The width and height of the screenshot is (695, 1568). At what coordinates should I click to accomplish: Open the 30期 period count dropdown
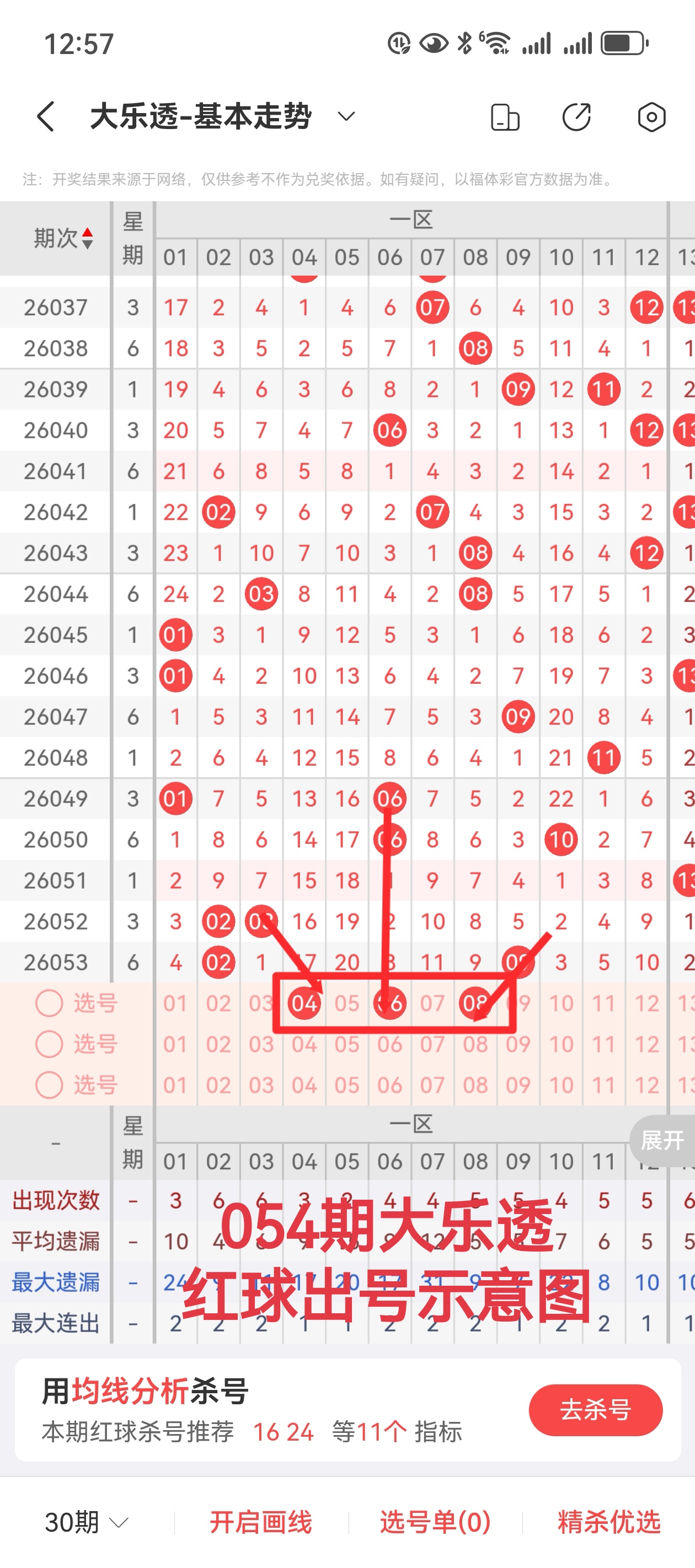coord(87,1522)
